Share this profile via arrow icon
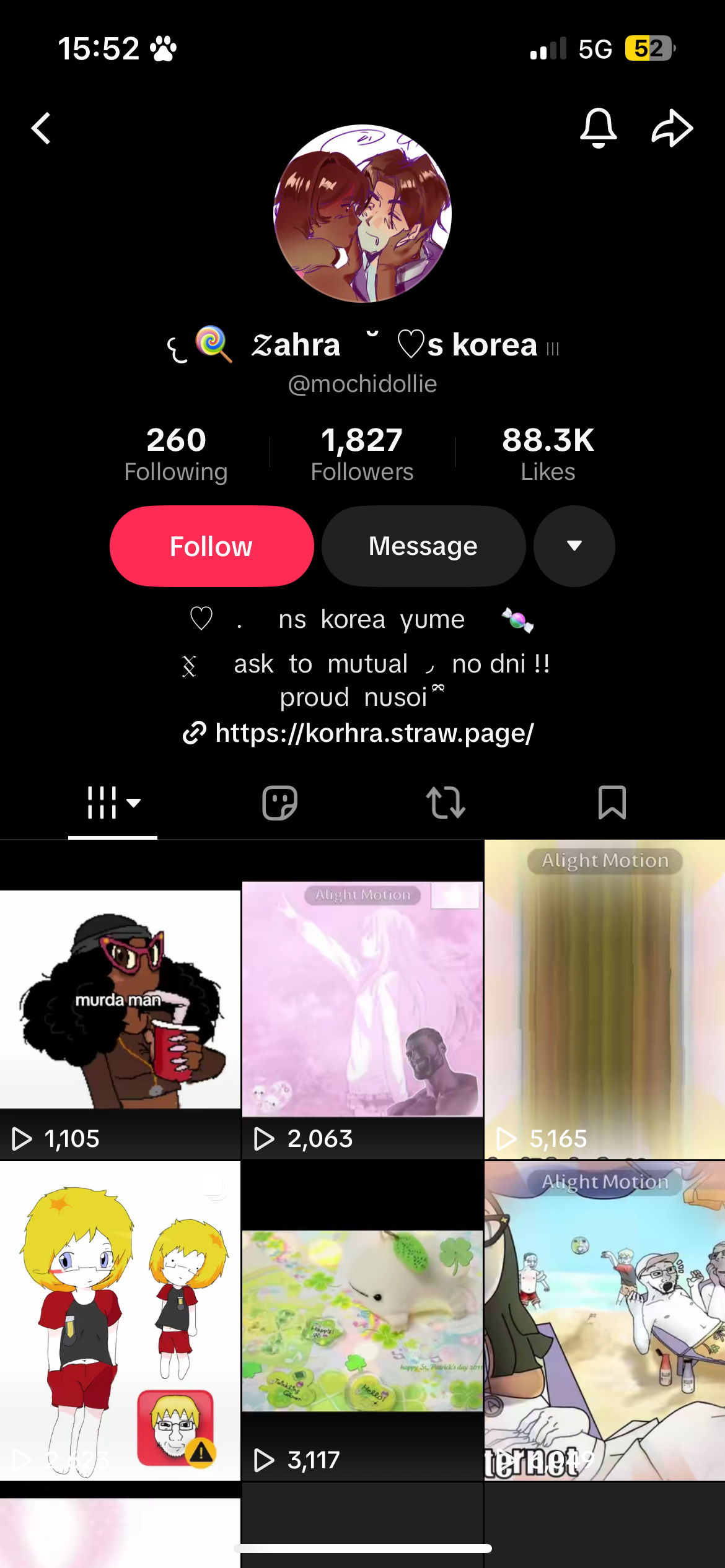725x1568 pixels. click(x=672, y=128)
